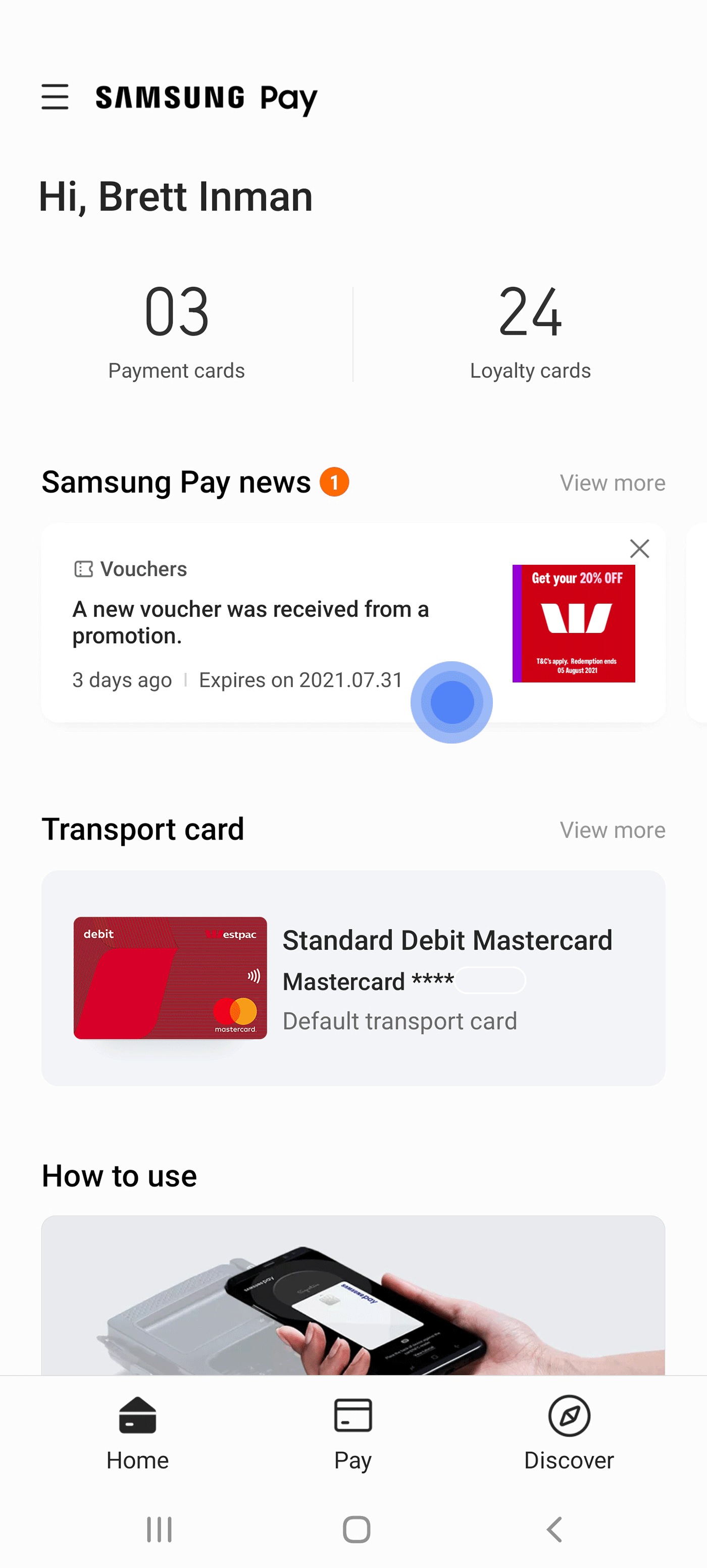
Task: Open the 24 Loyalty cards section
Action: [530, 333]
